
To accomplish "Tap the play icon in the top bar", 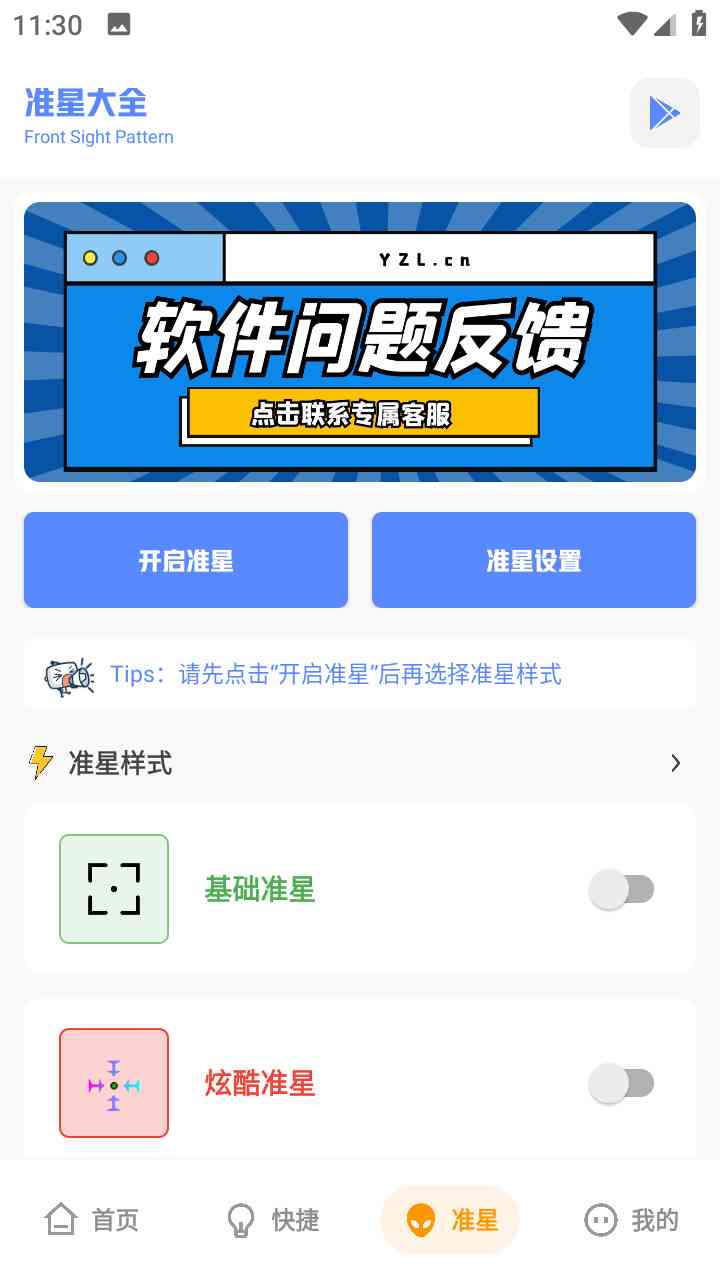I will (x=664, y=113).
